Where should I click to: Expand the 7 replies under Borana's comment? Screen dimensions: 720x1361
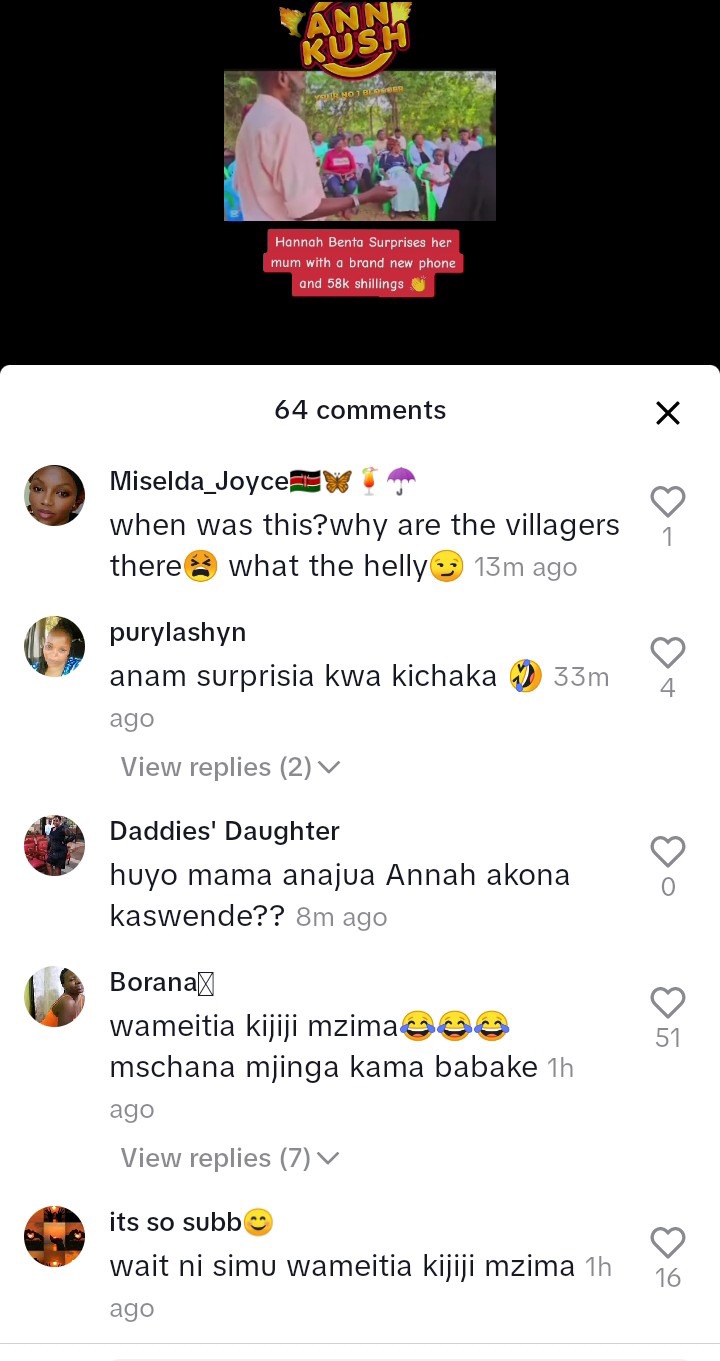tap(230, 1158)
